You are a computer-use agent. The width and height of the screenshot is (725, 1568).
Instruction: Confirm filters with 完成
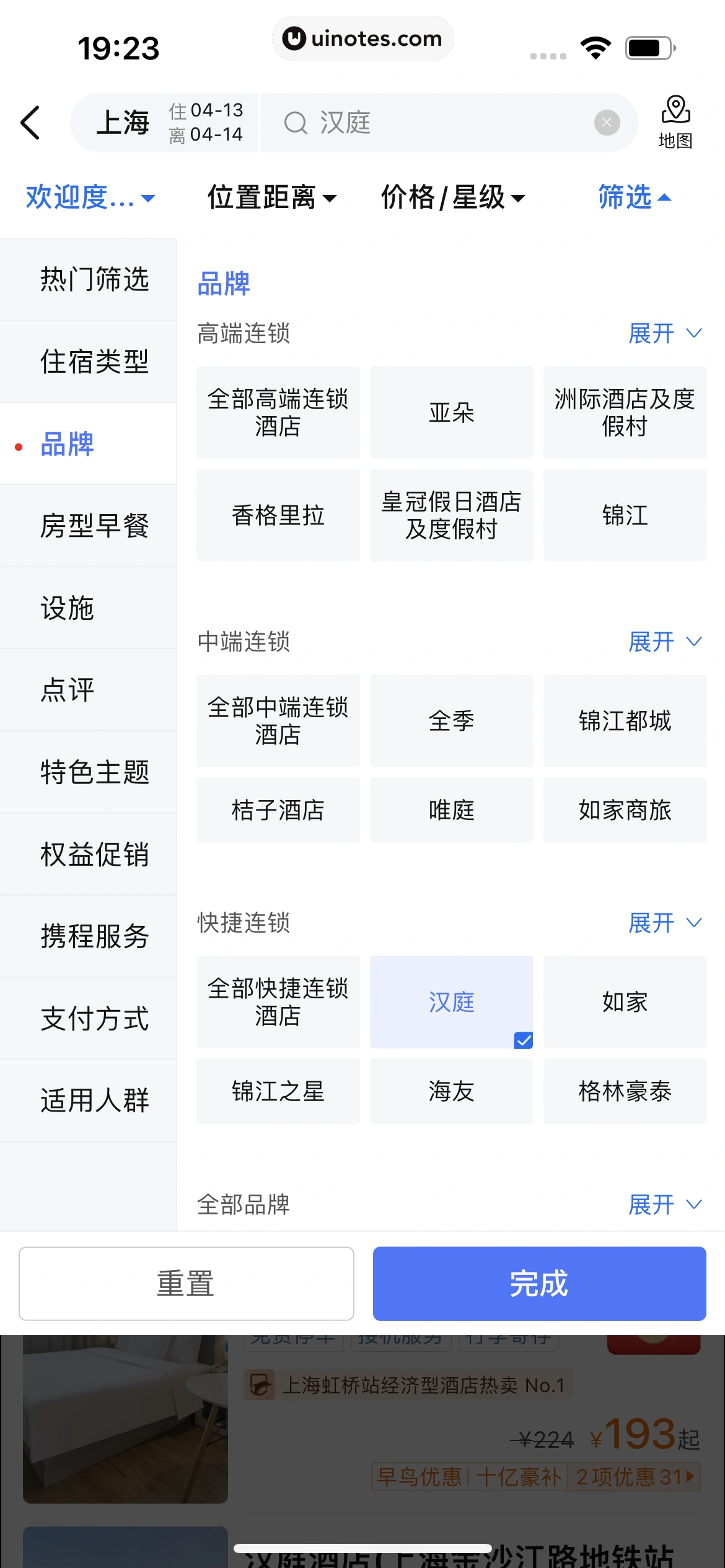pos(539,1284)
